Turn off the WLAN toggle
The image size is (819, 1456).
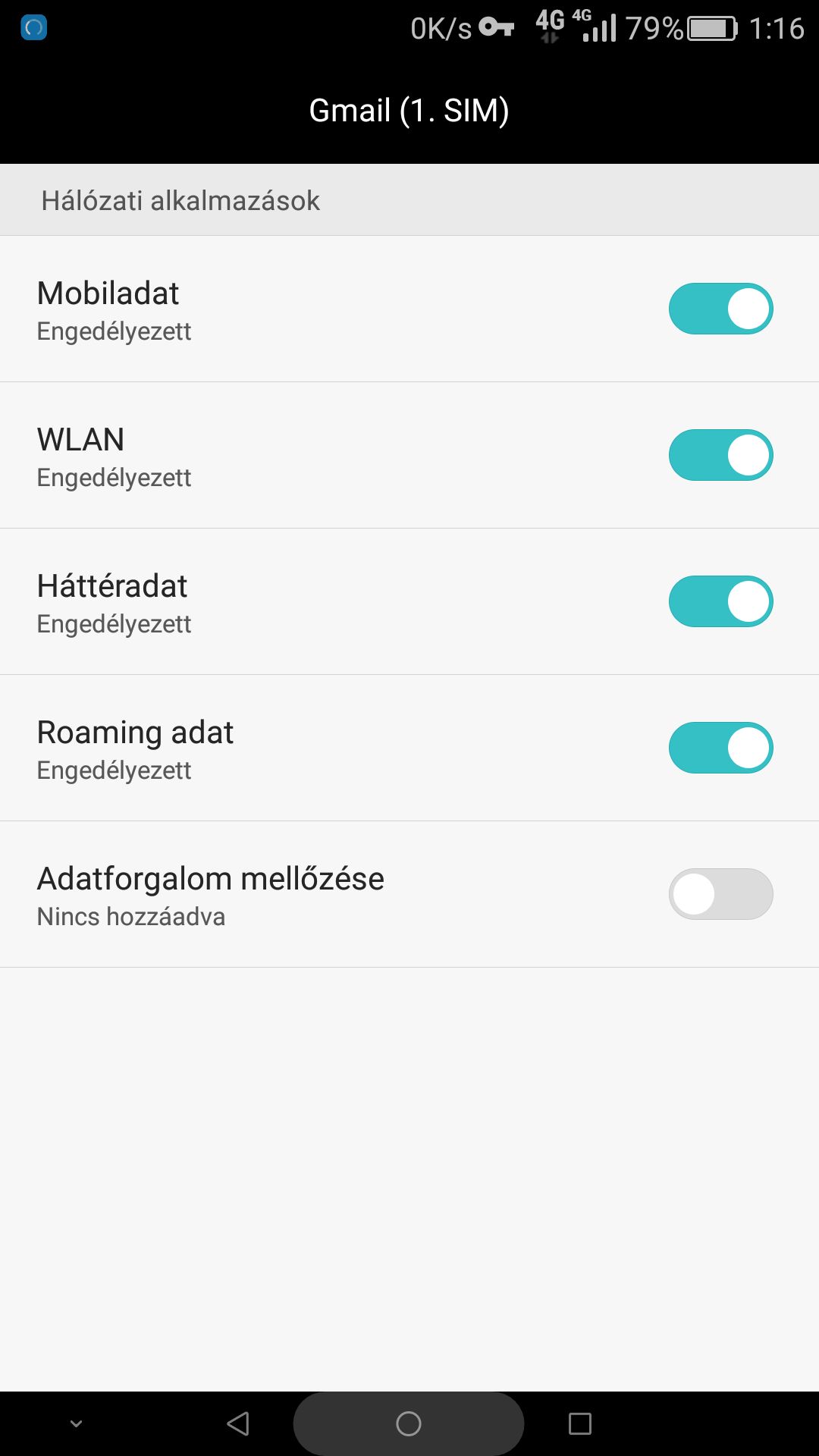720,455
